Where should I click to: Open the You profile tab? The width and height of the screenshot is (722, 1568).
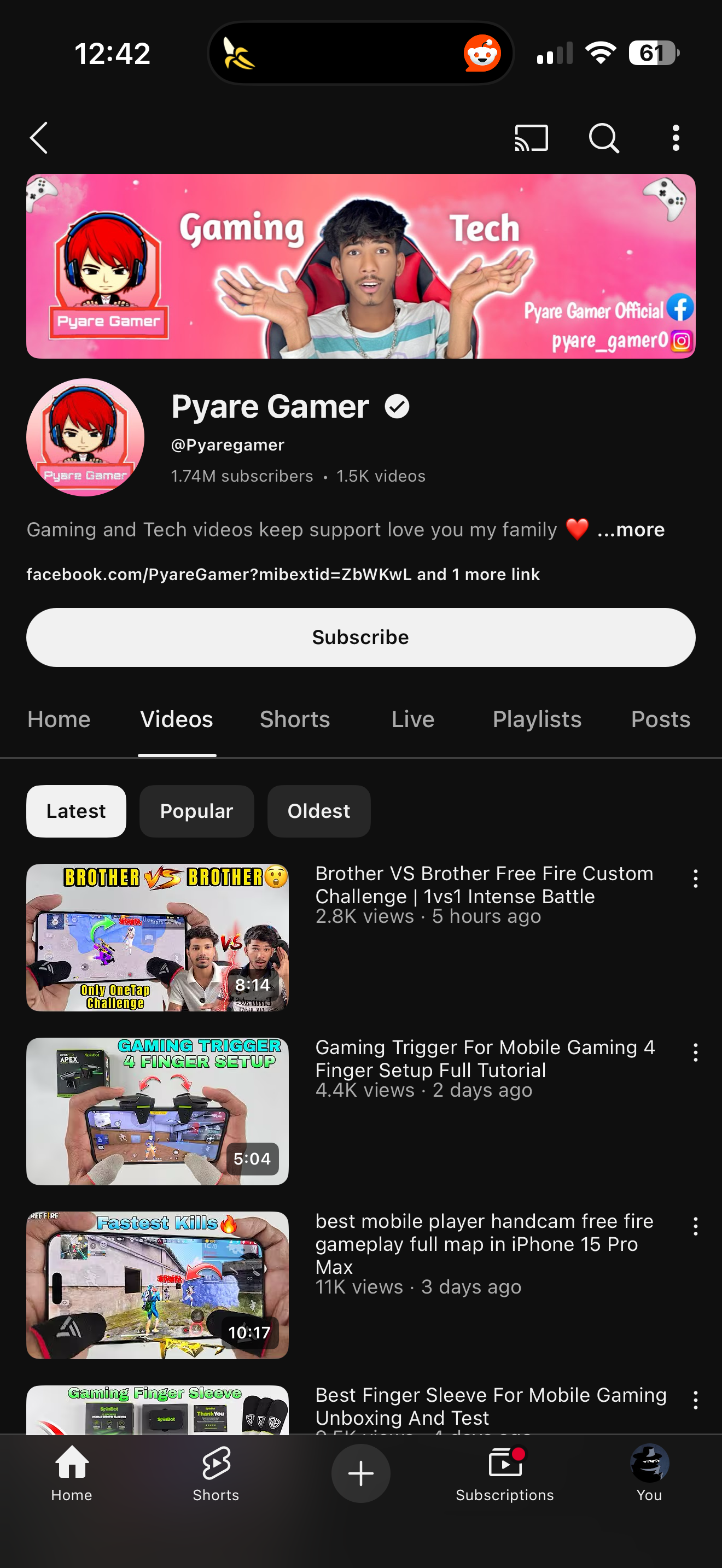[649, 1473]
